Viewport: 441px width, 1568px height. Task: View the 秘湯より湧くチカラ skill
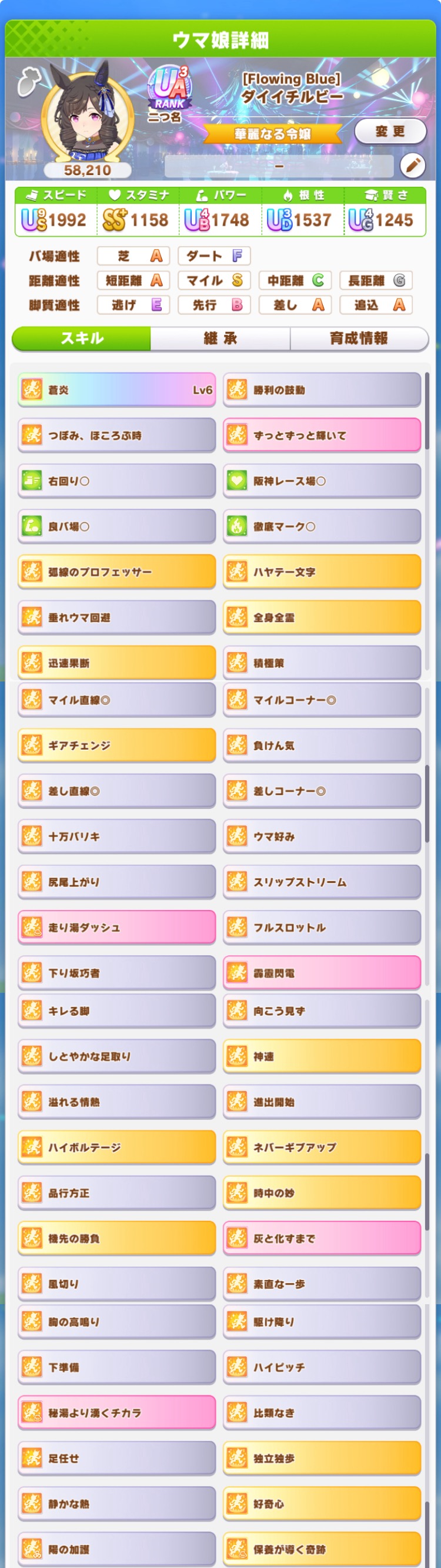click(117, 1412)
